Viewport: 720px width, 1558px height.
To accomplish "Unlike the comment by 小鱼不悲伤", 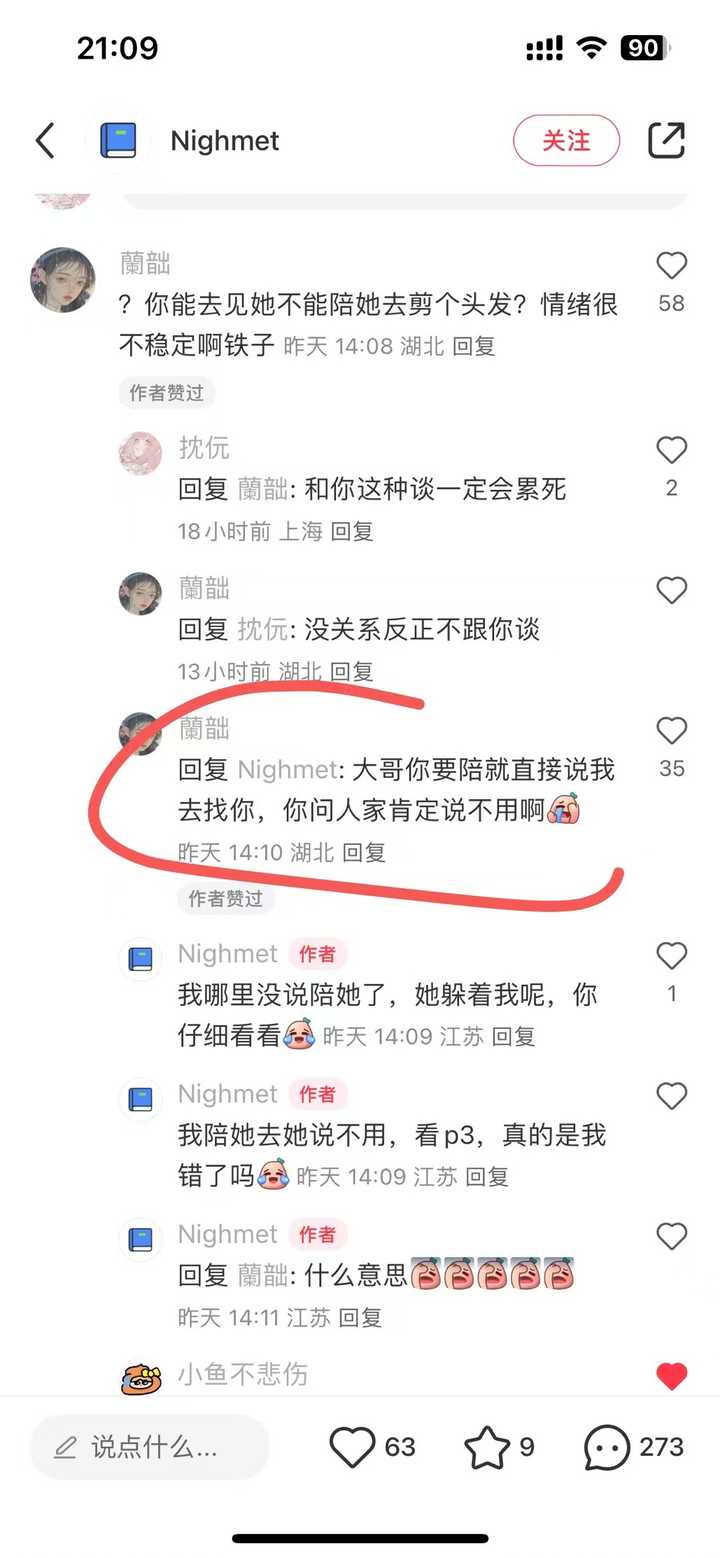I will (x=671, y=1377).
